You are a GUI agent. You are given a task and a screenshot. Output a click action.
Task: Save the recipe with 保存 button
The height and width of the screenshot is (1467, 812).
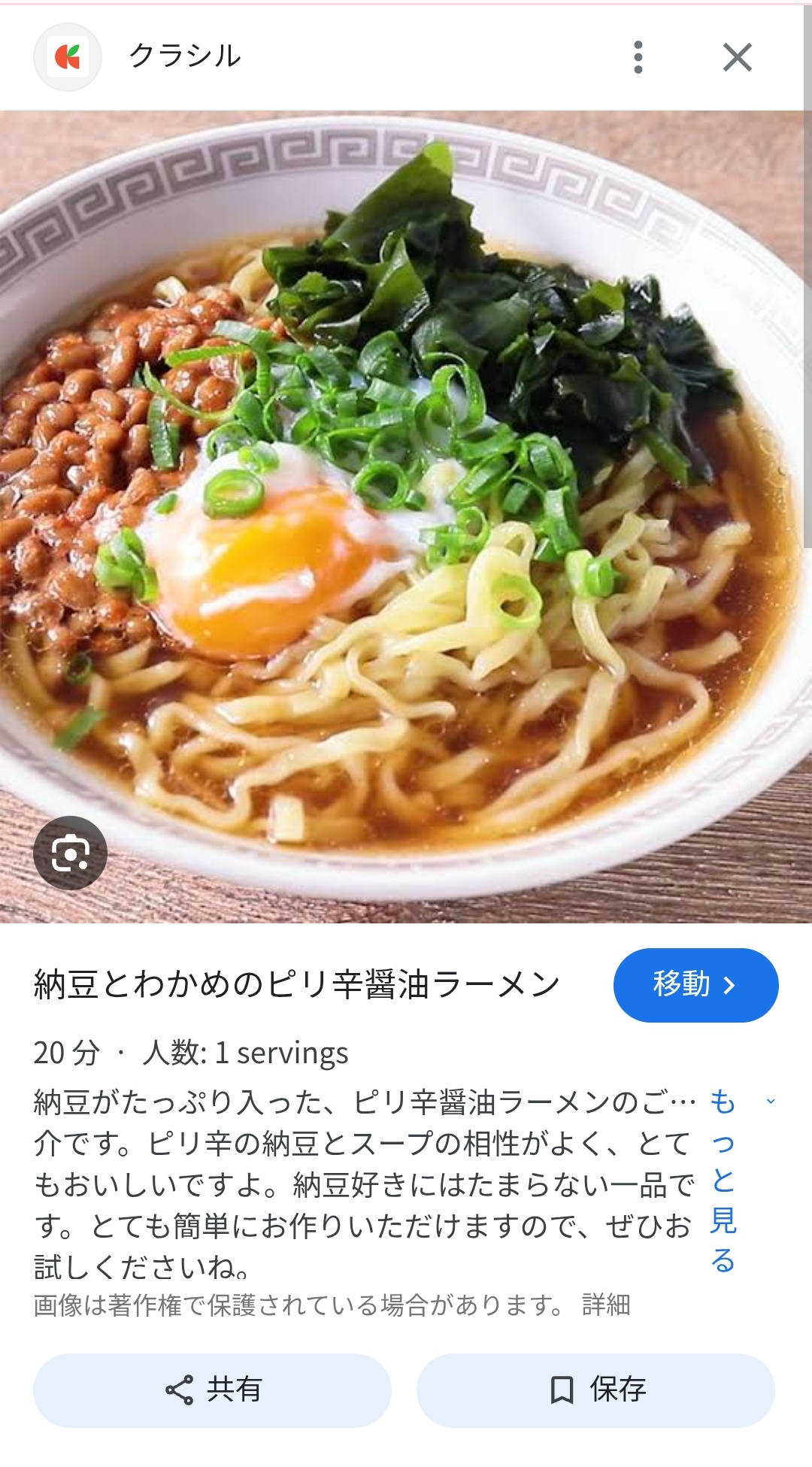click(x=595, y=1390)
